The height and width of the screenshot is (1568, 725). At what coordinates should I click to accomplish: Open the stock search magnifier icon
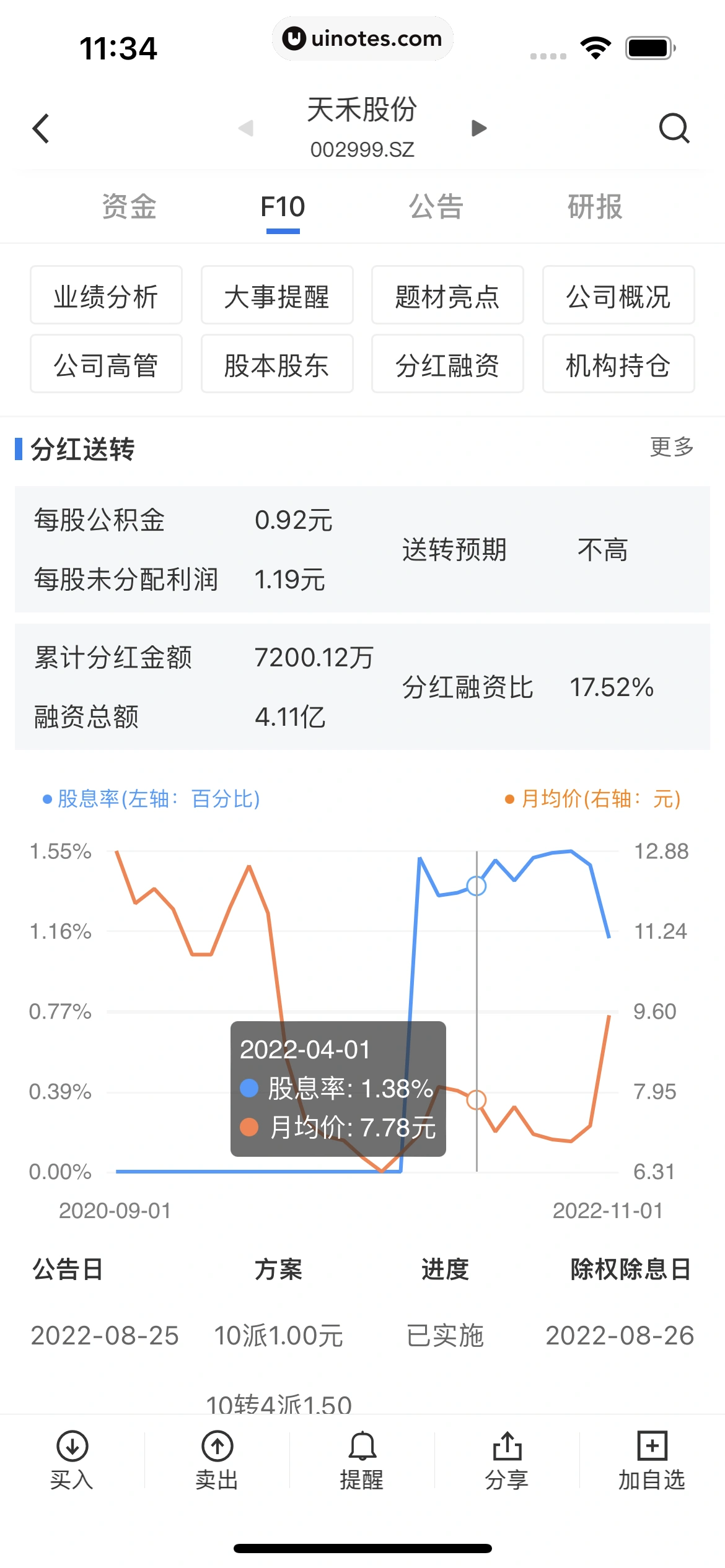675,128
